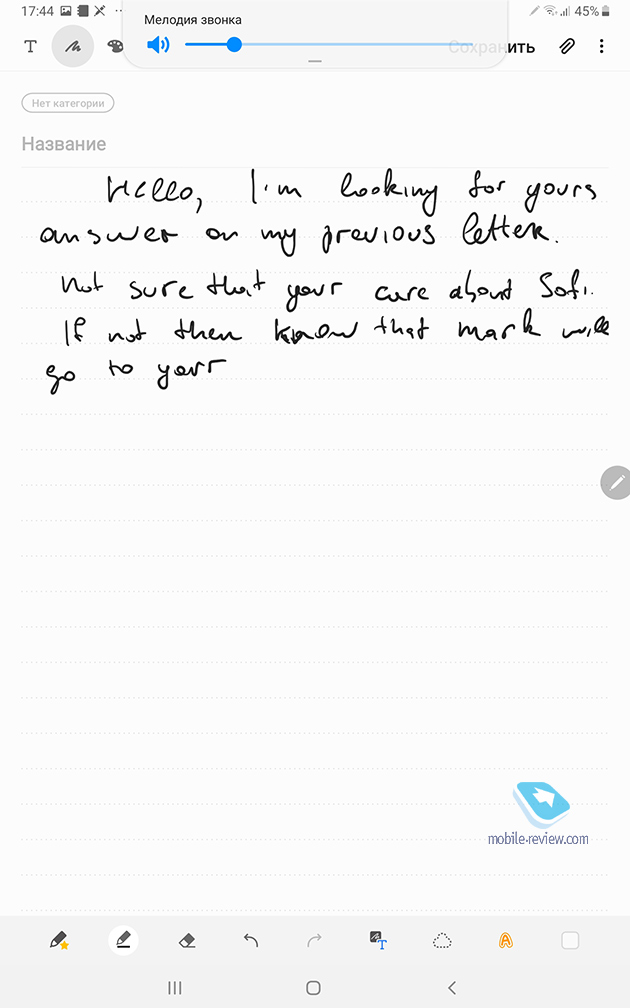The image size is (630, 1008).
Task: Open the floating pen shortcut at the edge
Action: pyautogui.click(x=616, y=482)
